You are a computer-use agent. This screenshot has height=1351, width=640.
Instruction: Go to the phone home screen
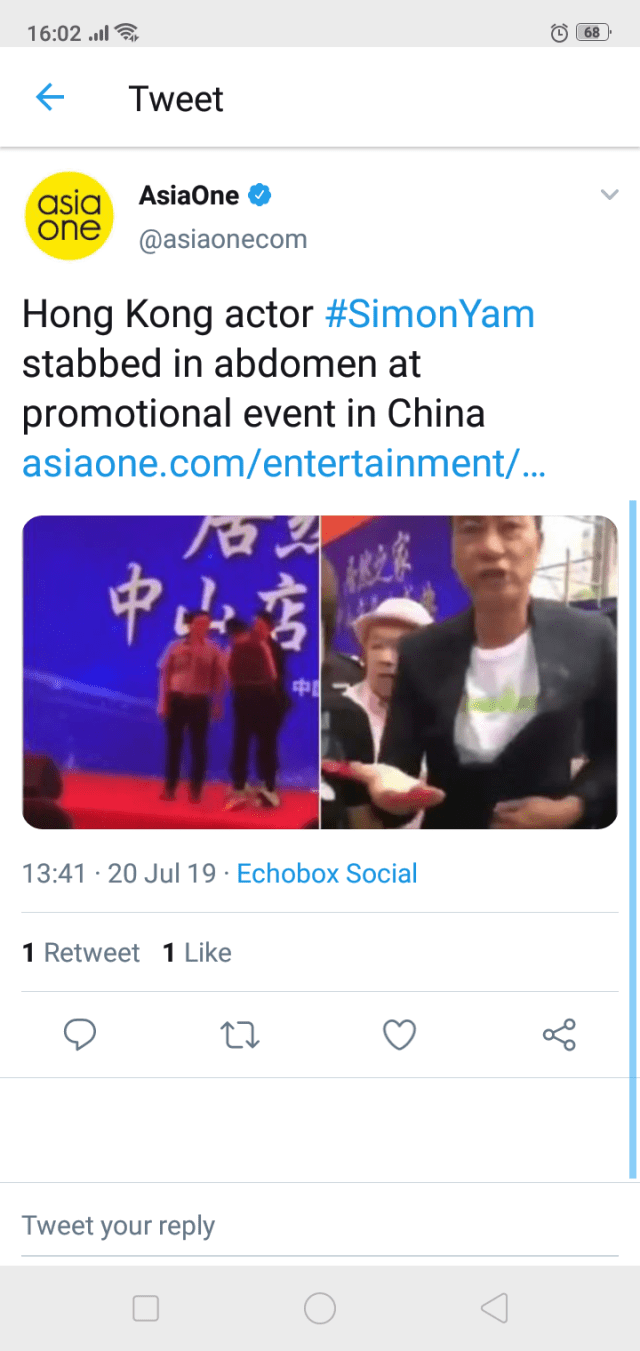320,1308
